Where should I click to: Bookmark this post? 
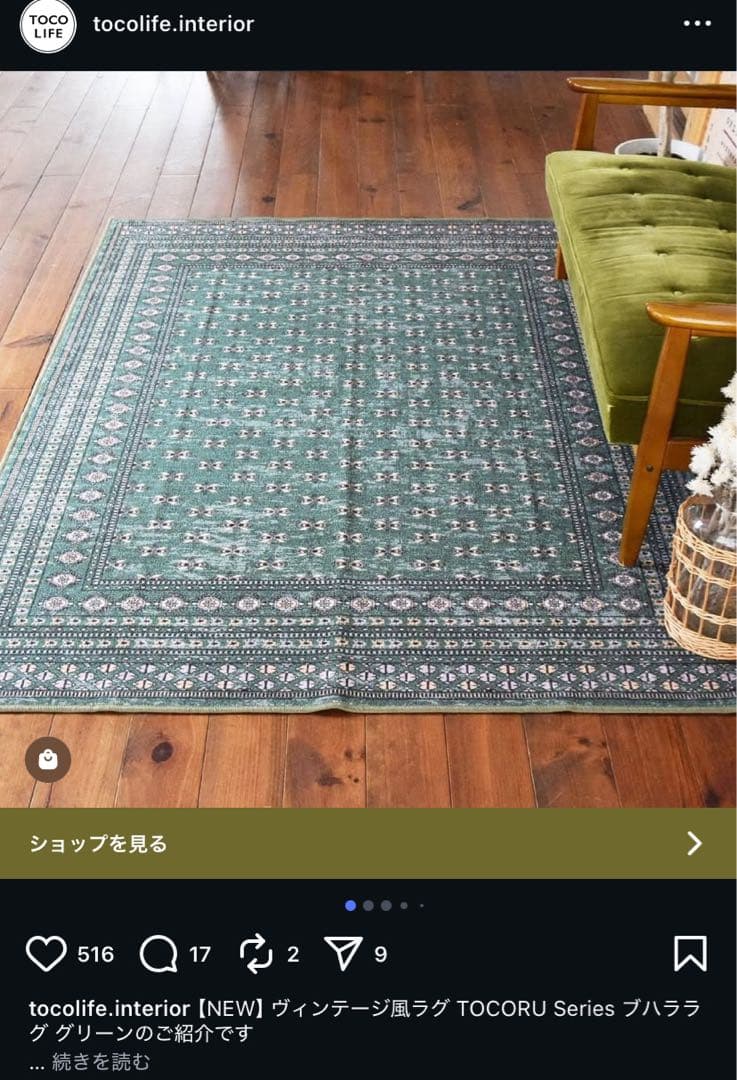(x=690, y=954)
